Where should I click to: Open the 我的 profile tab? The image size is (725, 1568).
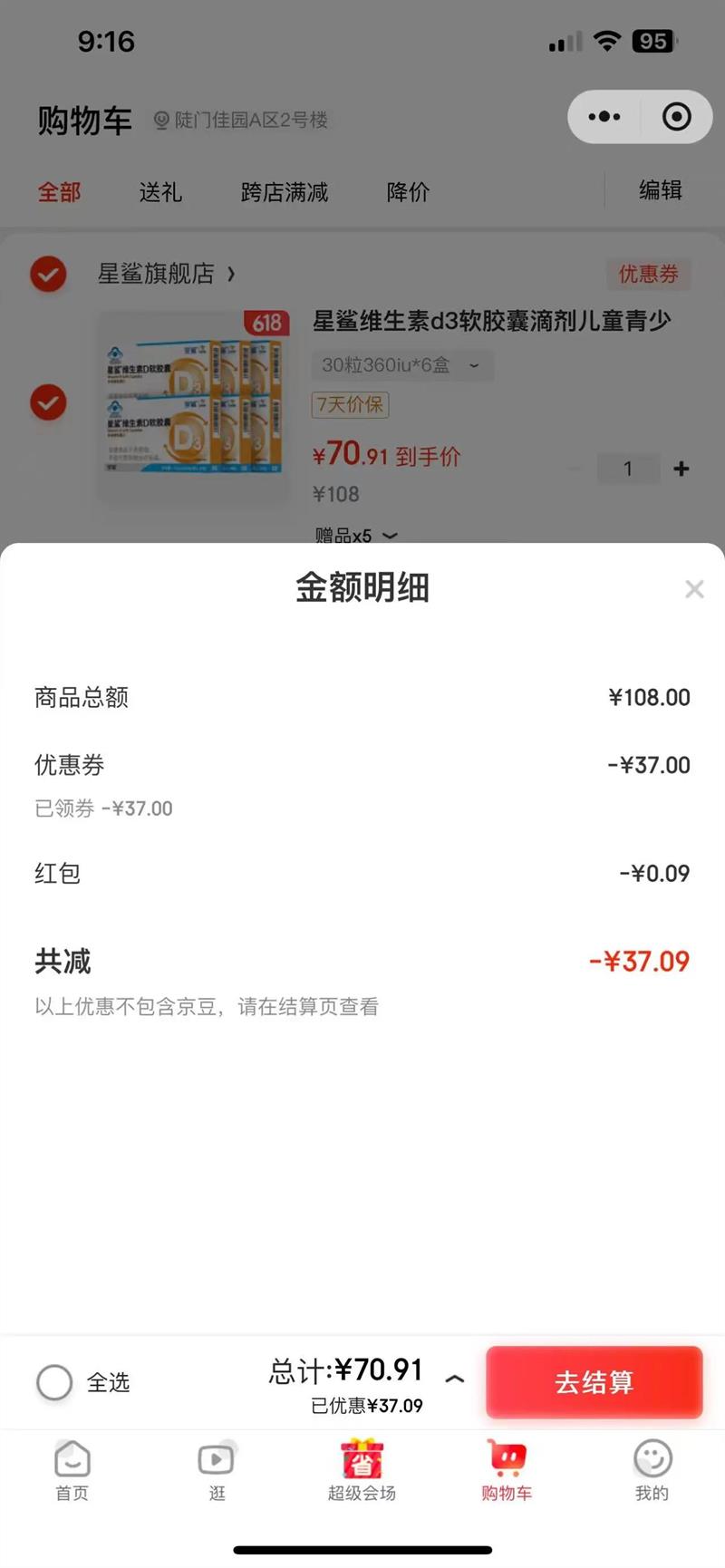pos(652,1470)
